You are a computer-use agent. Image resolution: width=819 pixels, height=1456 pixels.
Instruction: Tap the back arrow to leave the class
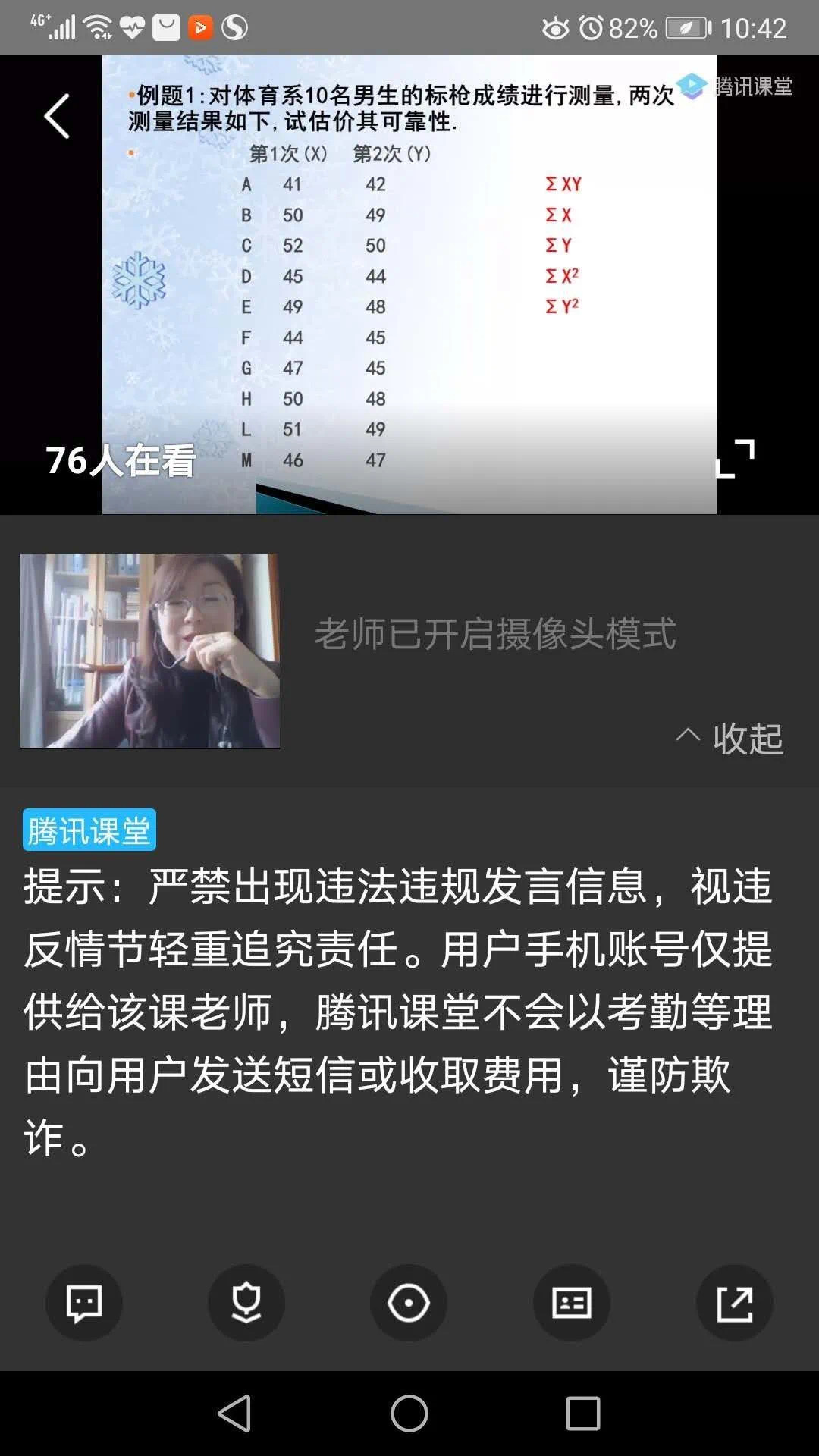57,116
